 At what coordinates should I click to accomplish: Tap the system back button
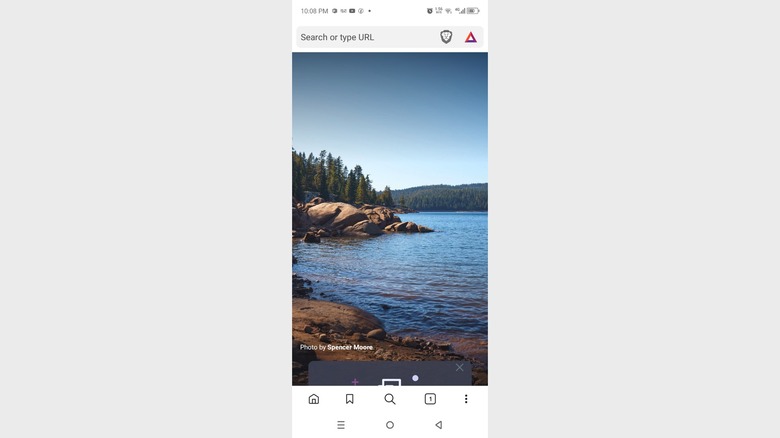(x=438, y=425)
